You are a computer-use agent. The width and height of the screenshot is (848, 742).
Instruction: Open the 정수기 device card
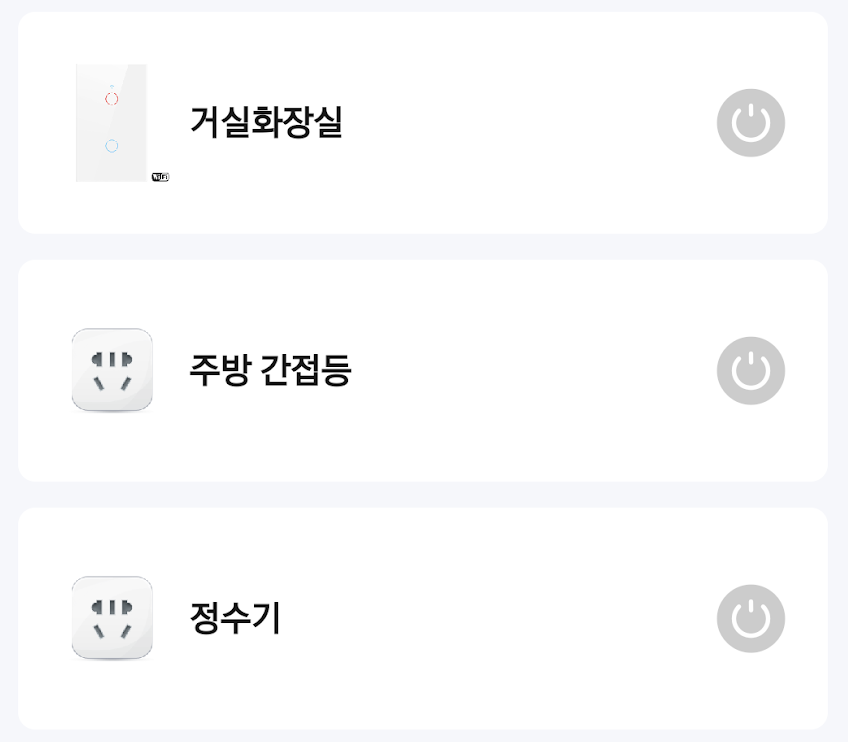pos(423,618)
